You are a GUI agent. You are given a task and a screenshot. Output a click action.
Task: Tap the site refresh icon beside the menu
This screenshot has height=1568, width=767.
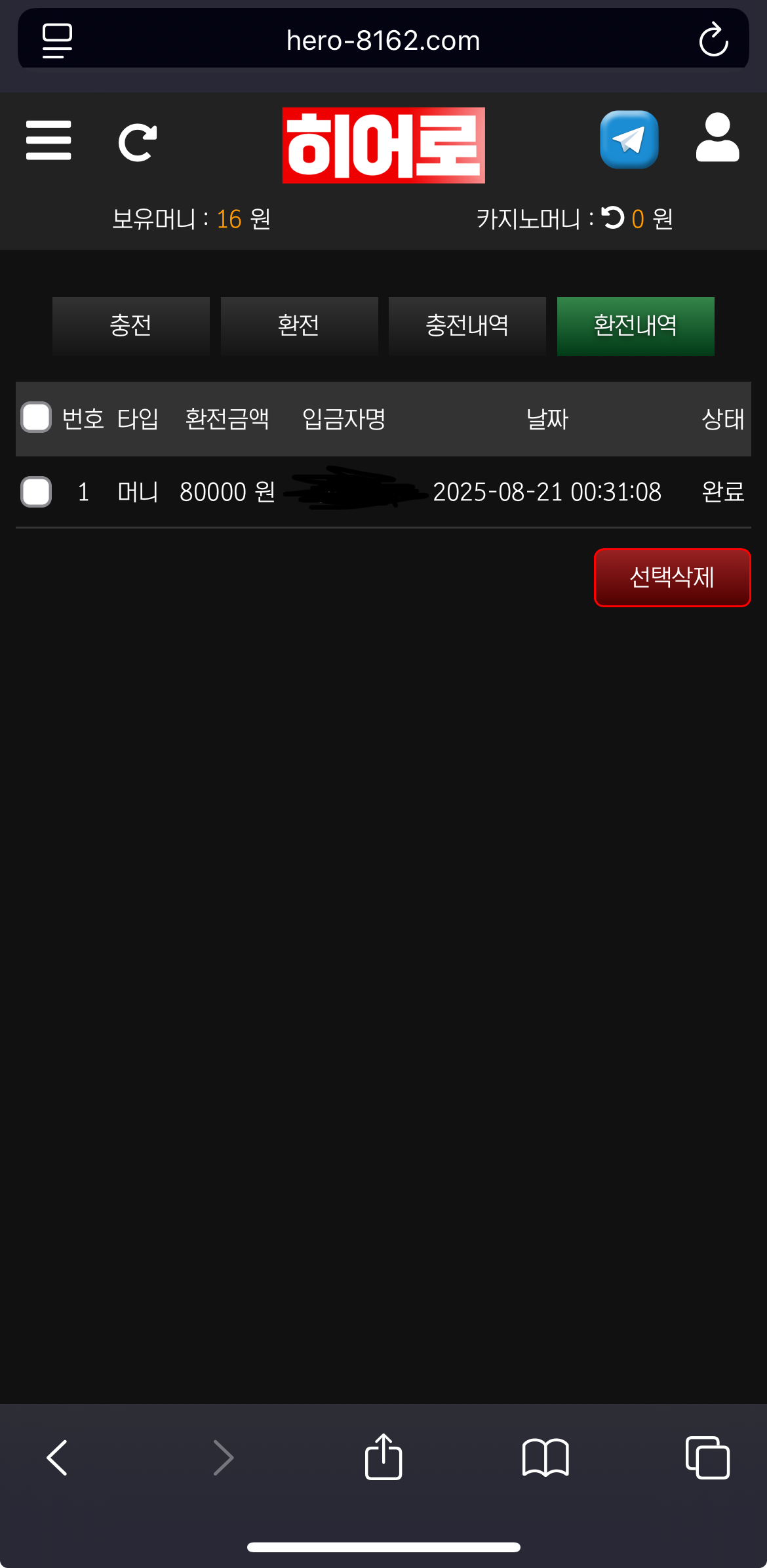point(137,142)
